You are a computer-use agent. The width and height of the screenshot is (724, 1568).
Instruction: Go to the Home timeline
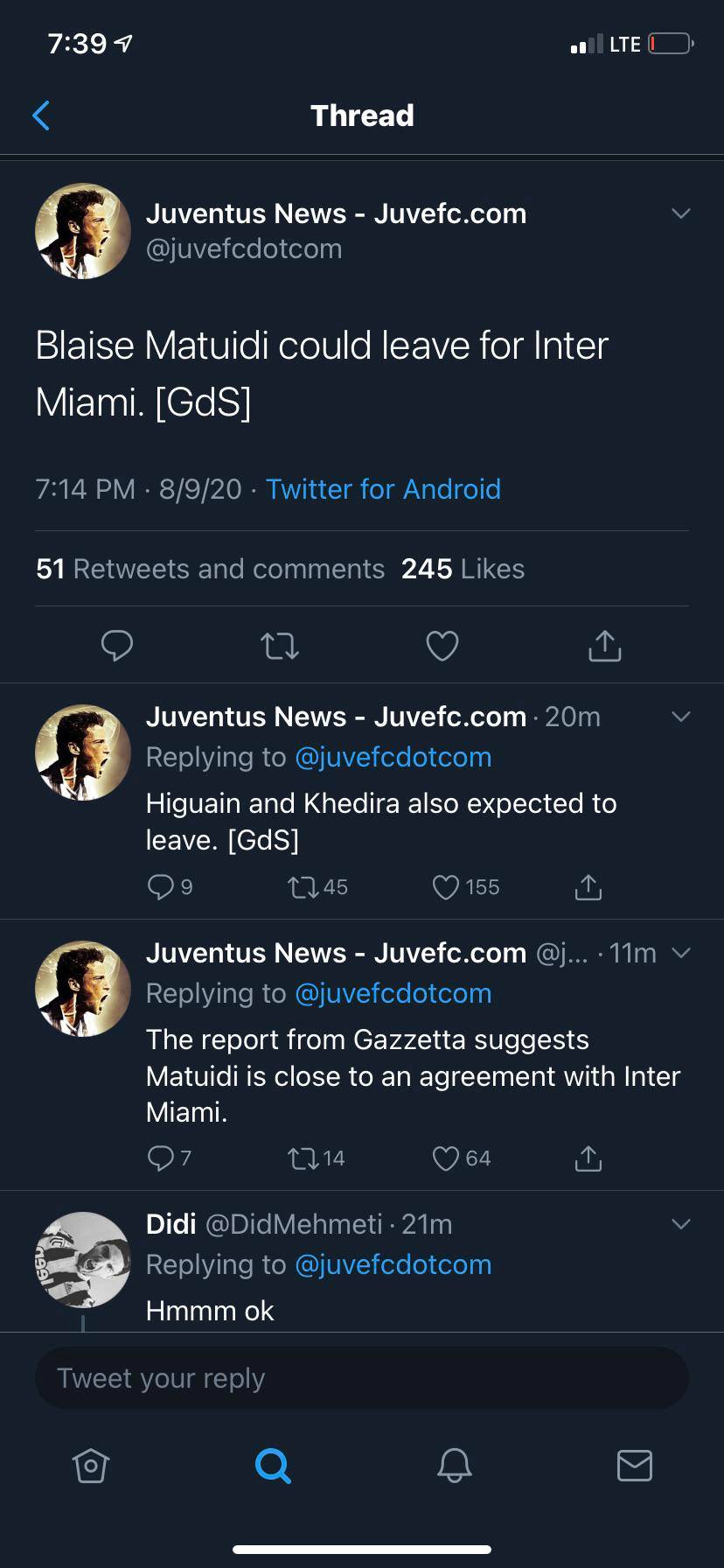coord(92,1466)
